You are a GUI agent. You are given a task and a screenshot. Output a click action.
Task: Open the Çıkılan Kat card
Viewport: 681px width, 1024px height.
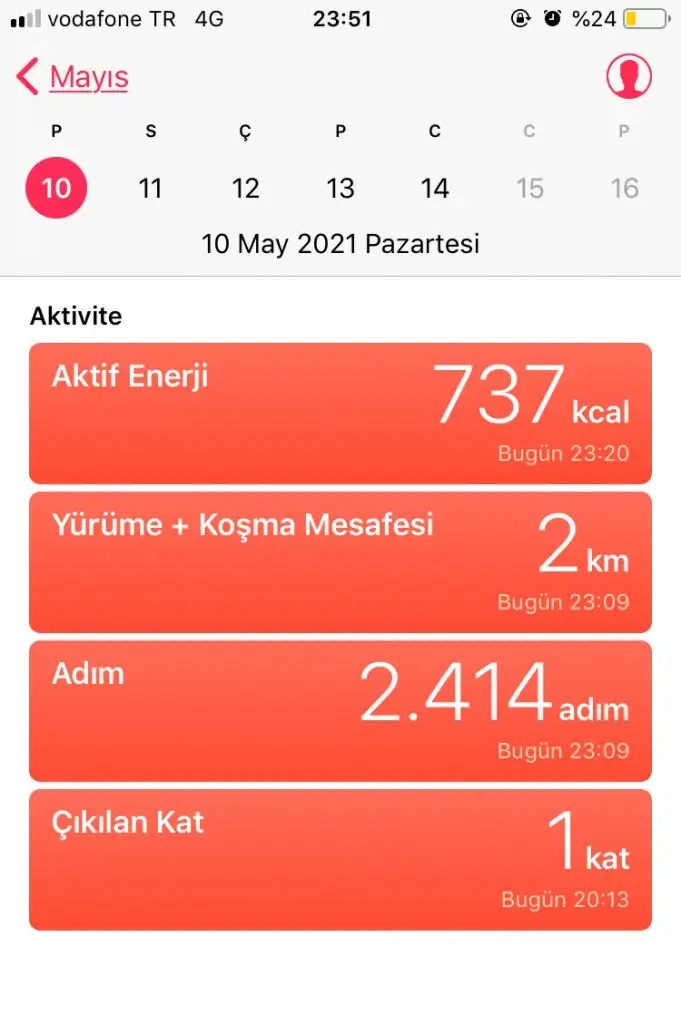(x=340, y=859)
